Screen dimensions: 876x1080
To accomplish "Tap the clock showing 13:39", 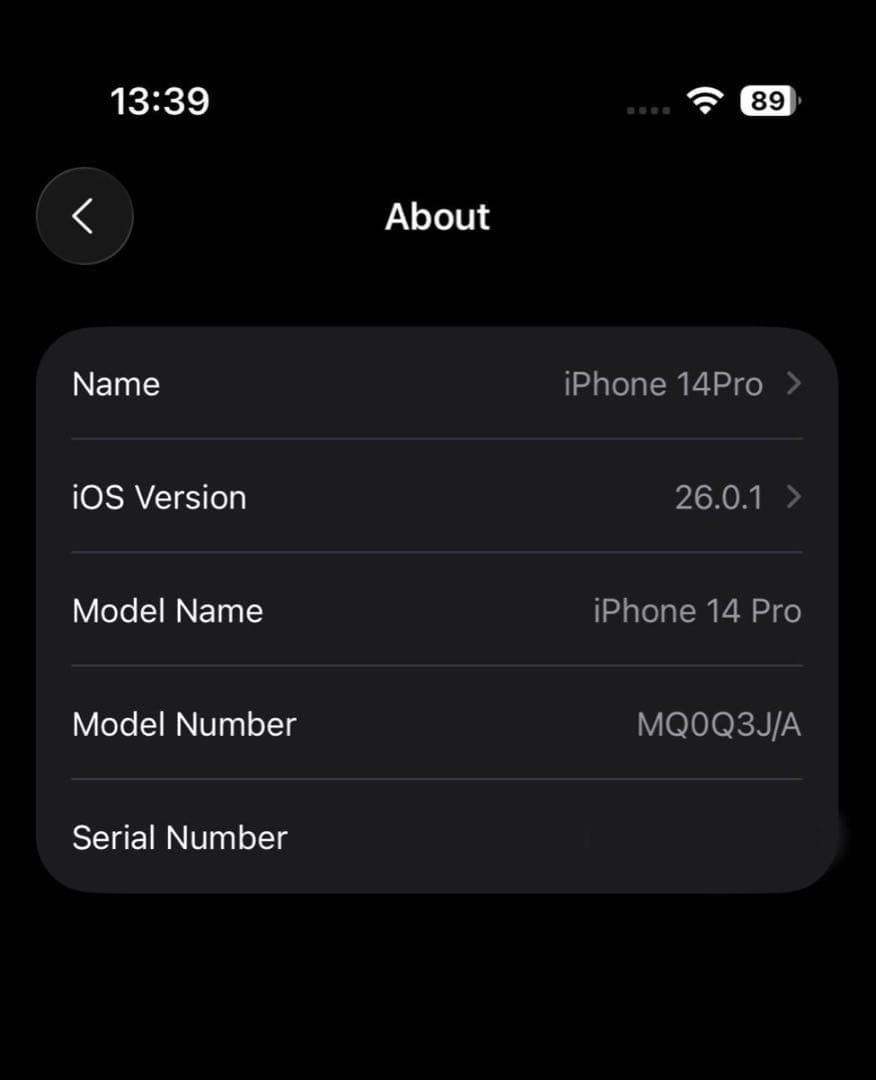I will pos(159,100).
